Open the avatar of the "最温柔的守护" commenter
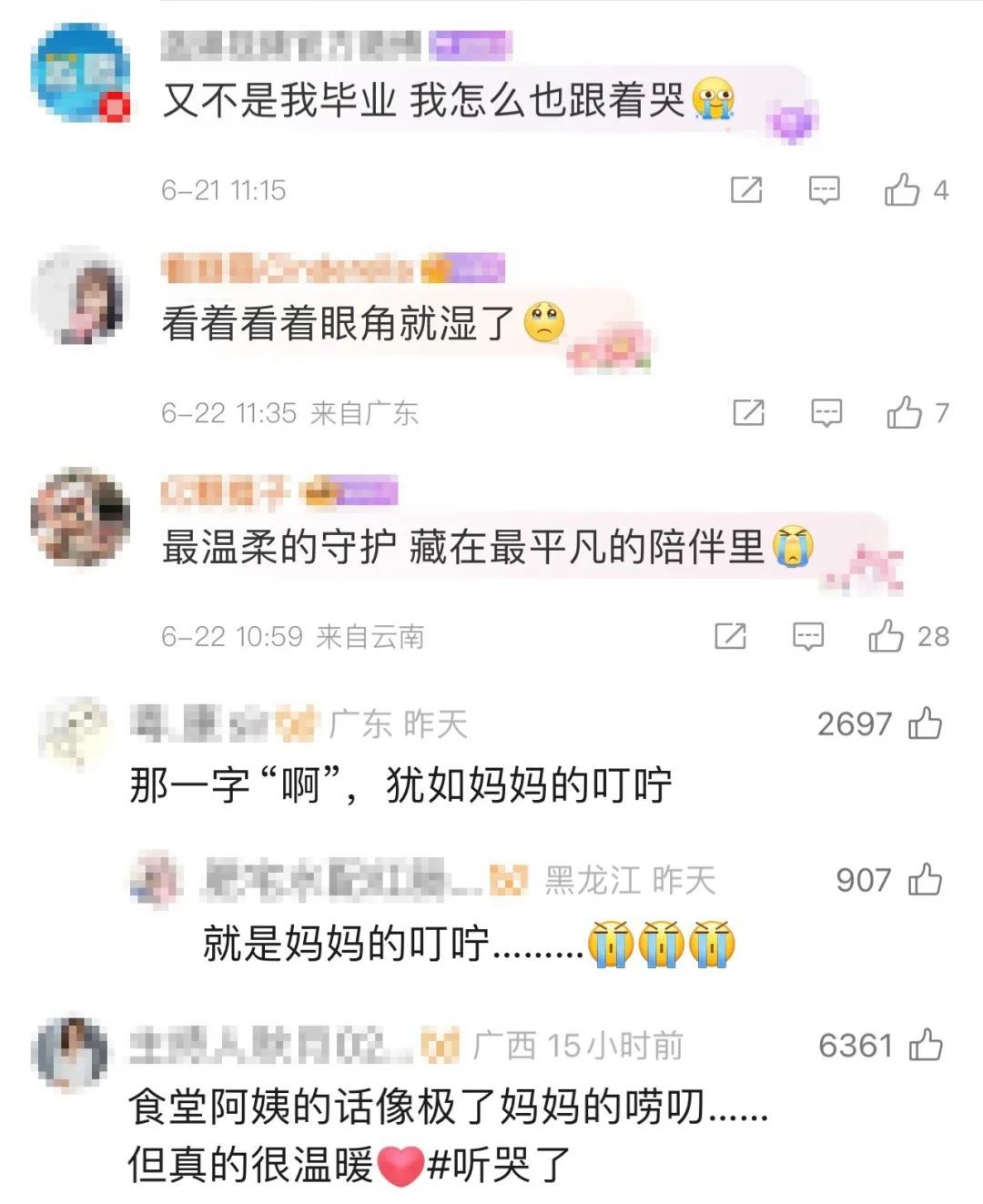This screenshot has width=983, height=1204. (x=81, y=521)
